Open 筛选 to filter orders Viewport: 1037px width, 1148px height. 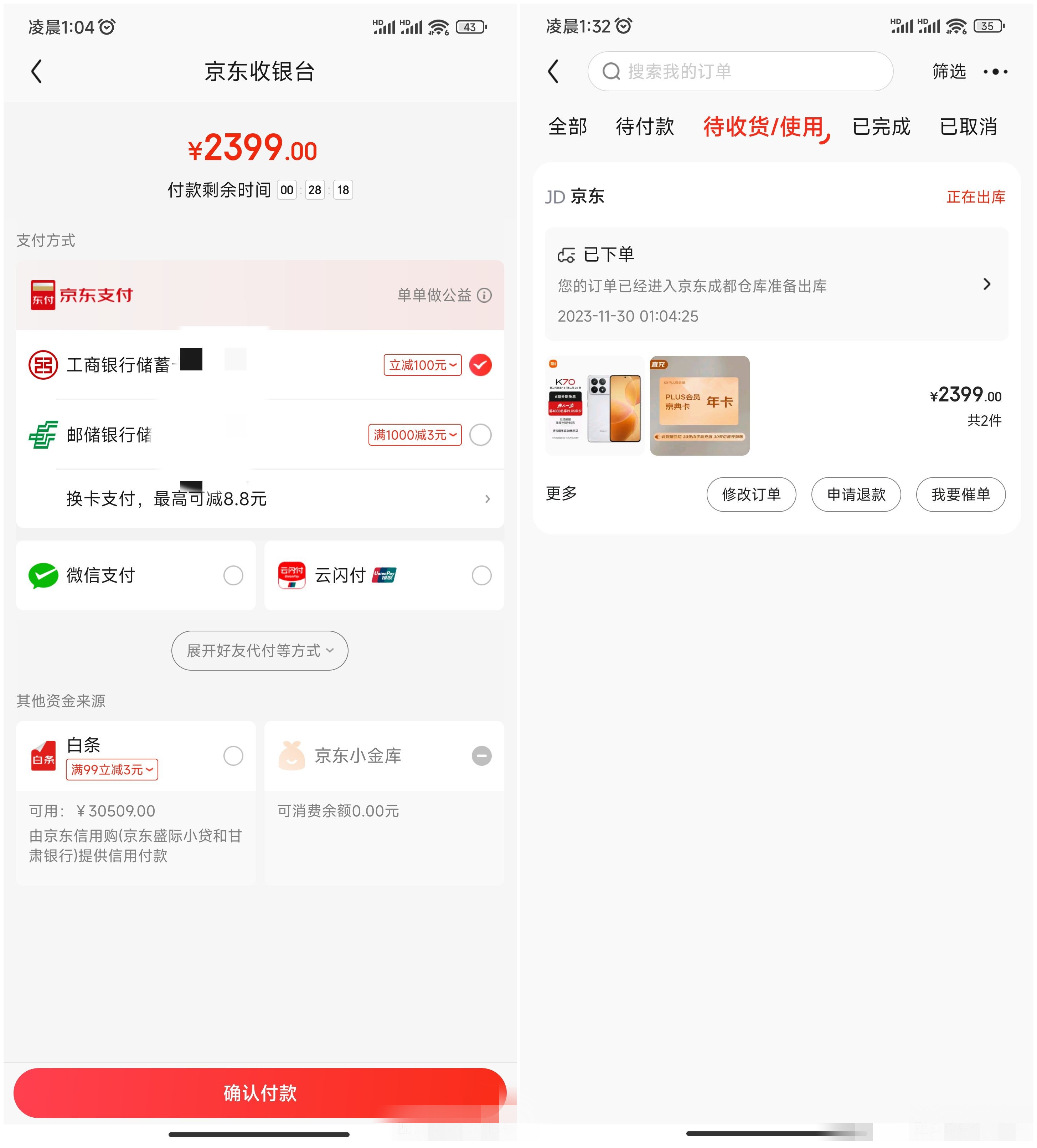click(x=949, y=72)
